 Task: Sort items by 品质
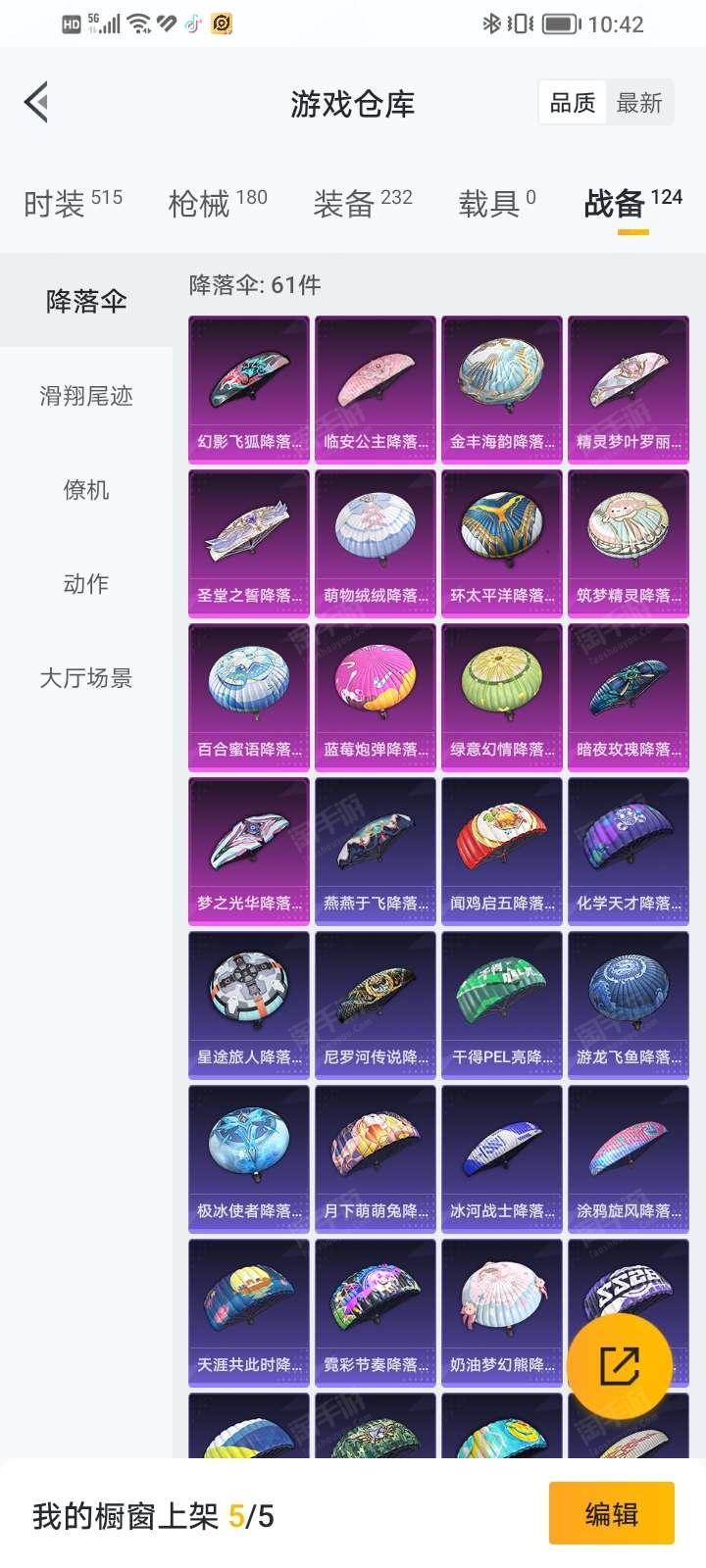[x=573, y=102]
